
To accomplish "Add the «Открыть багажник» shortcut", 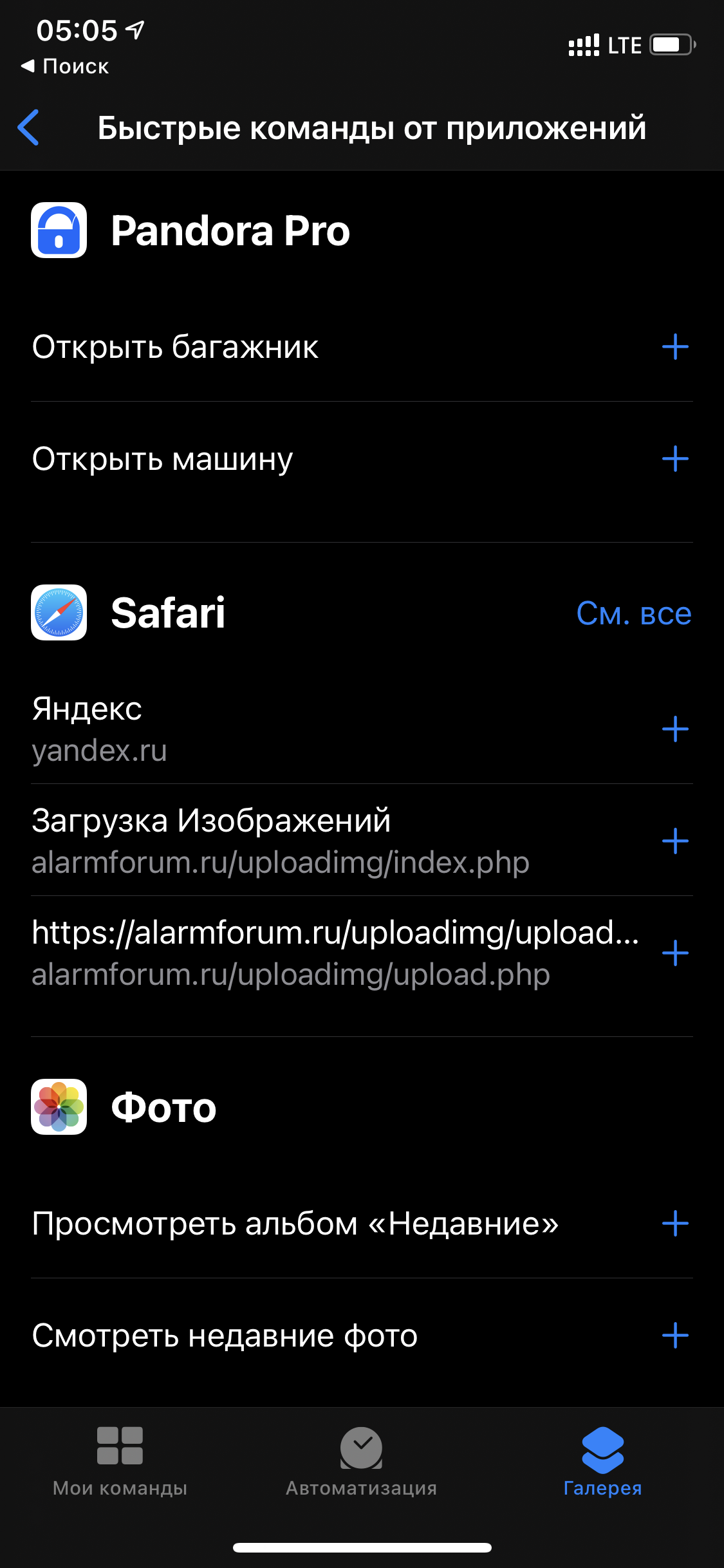I will (675, 347).
